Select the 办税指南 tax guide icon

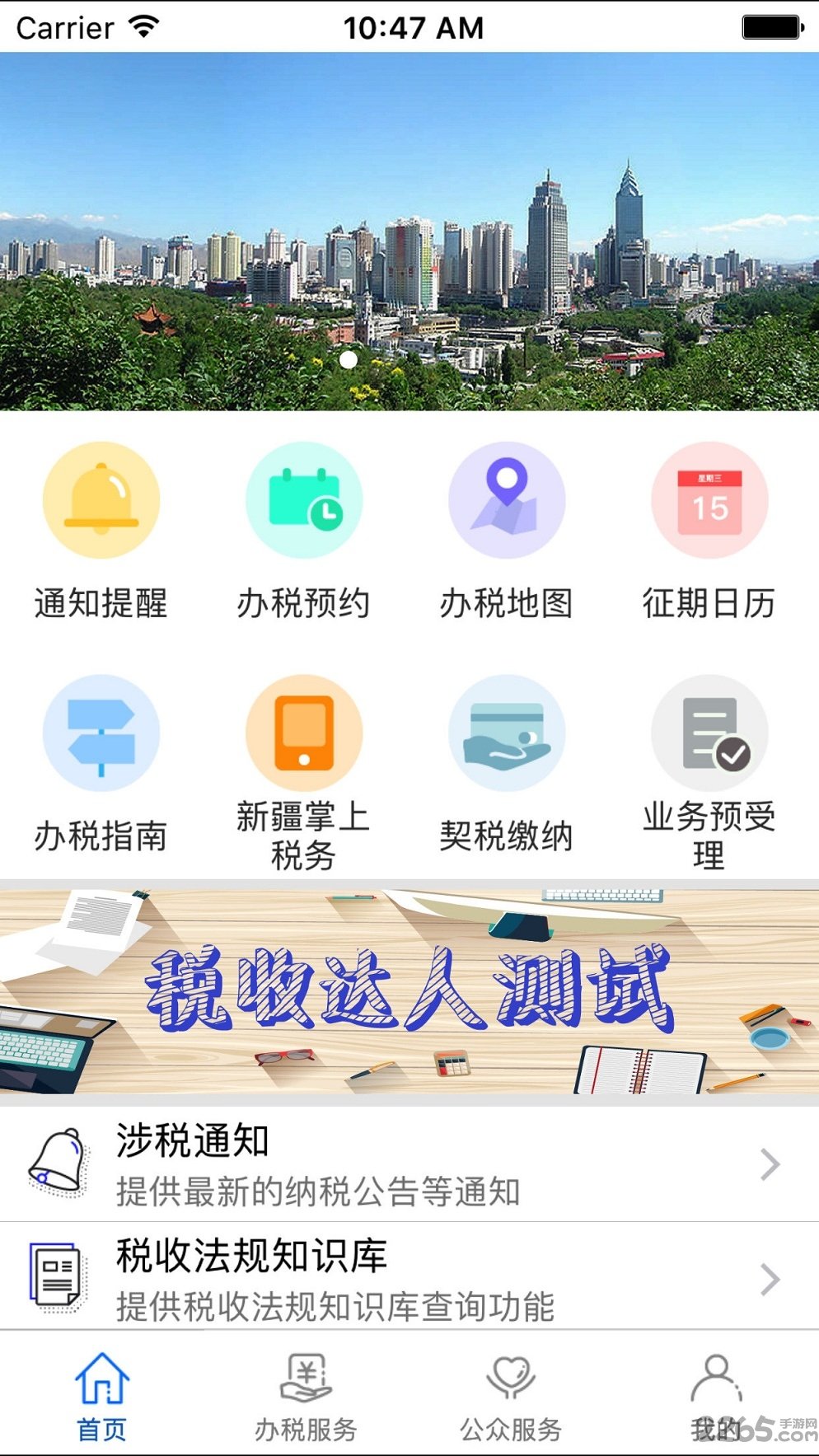pos(101,733)
